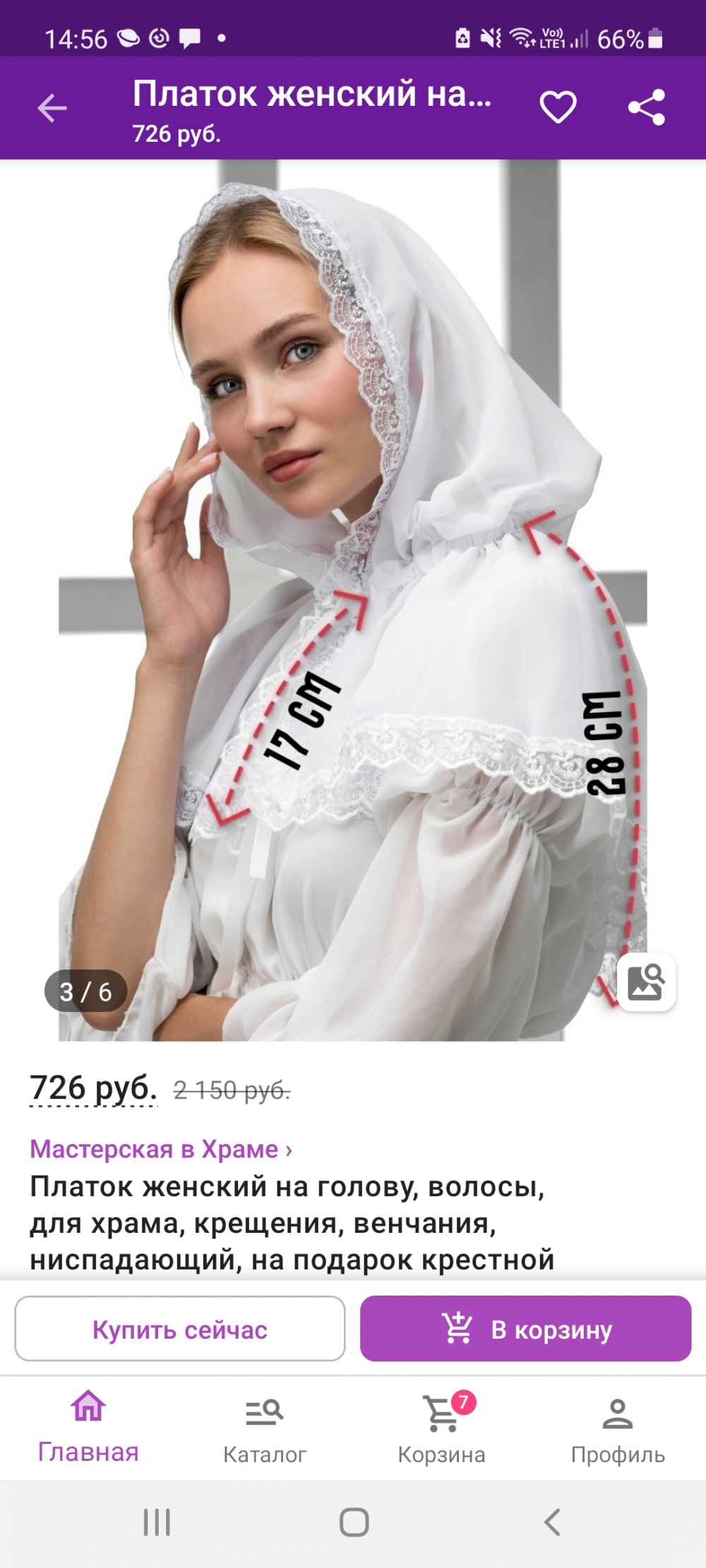Add the item with В корзину

coord(525,1329)
